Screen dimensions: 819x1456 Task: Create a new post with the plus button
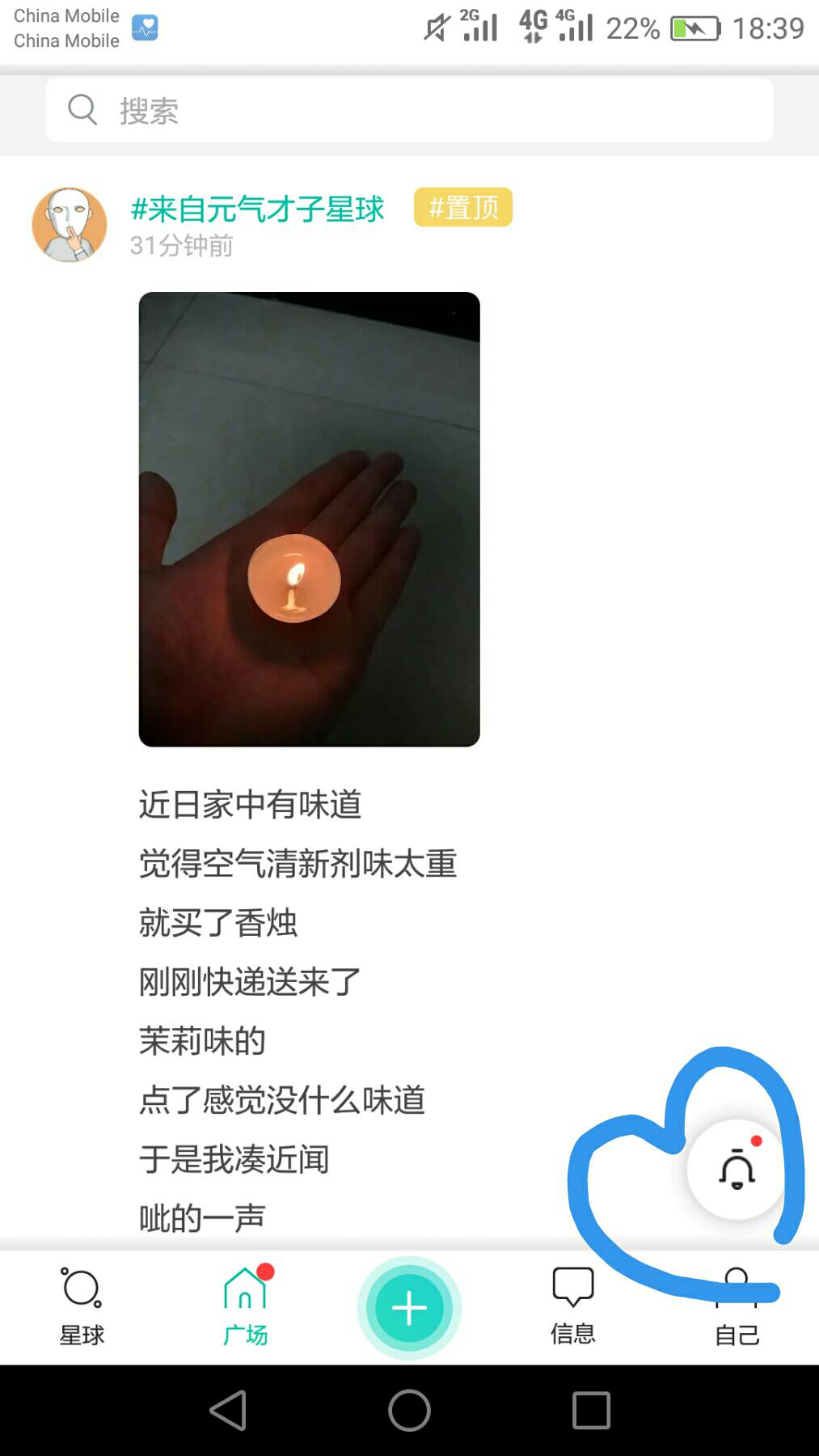pos(409,1308)
